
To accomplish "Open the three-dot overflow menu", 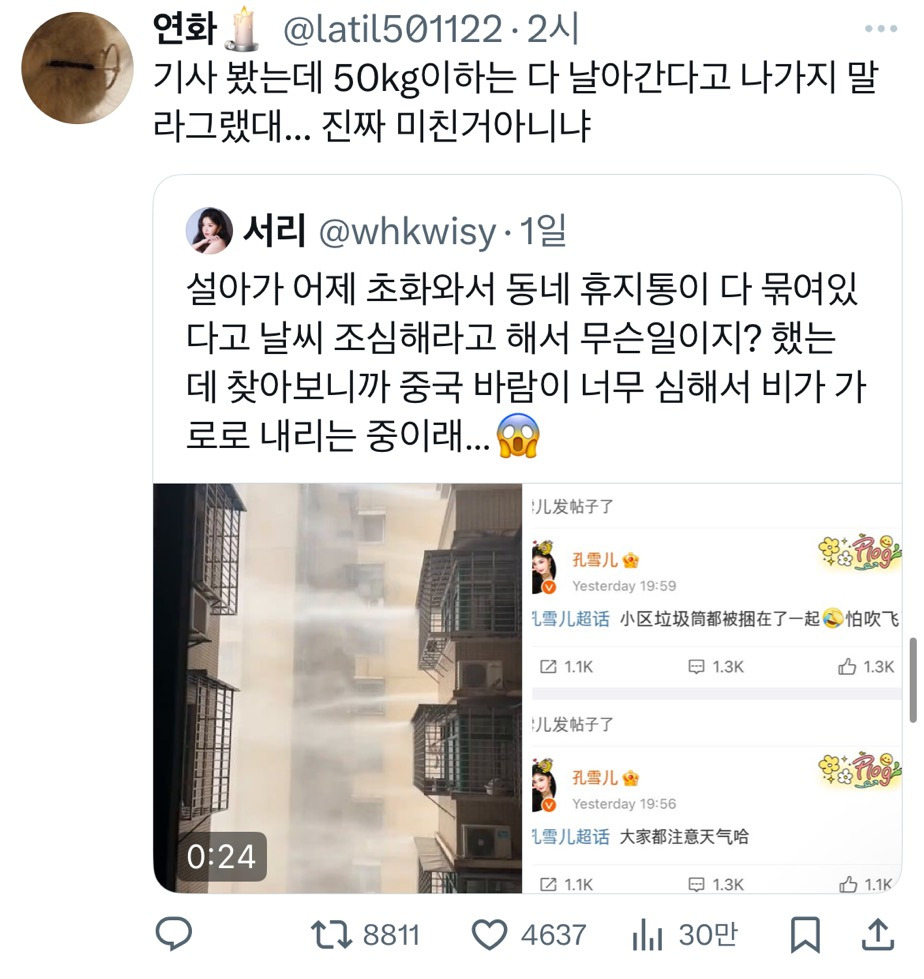I will coord(881,29).
